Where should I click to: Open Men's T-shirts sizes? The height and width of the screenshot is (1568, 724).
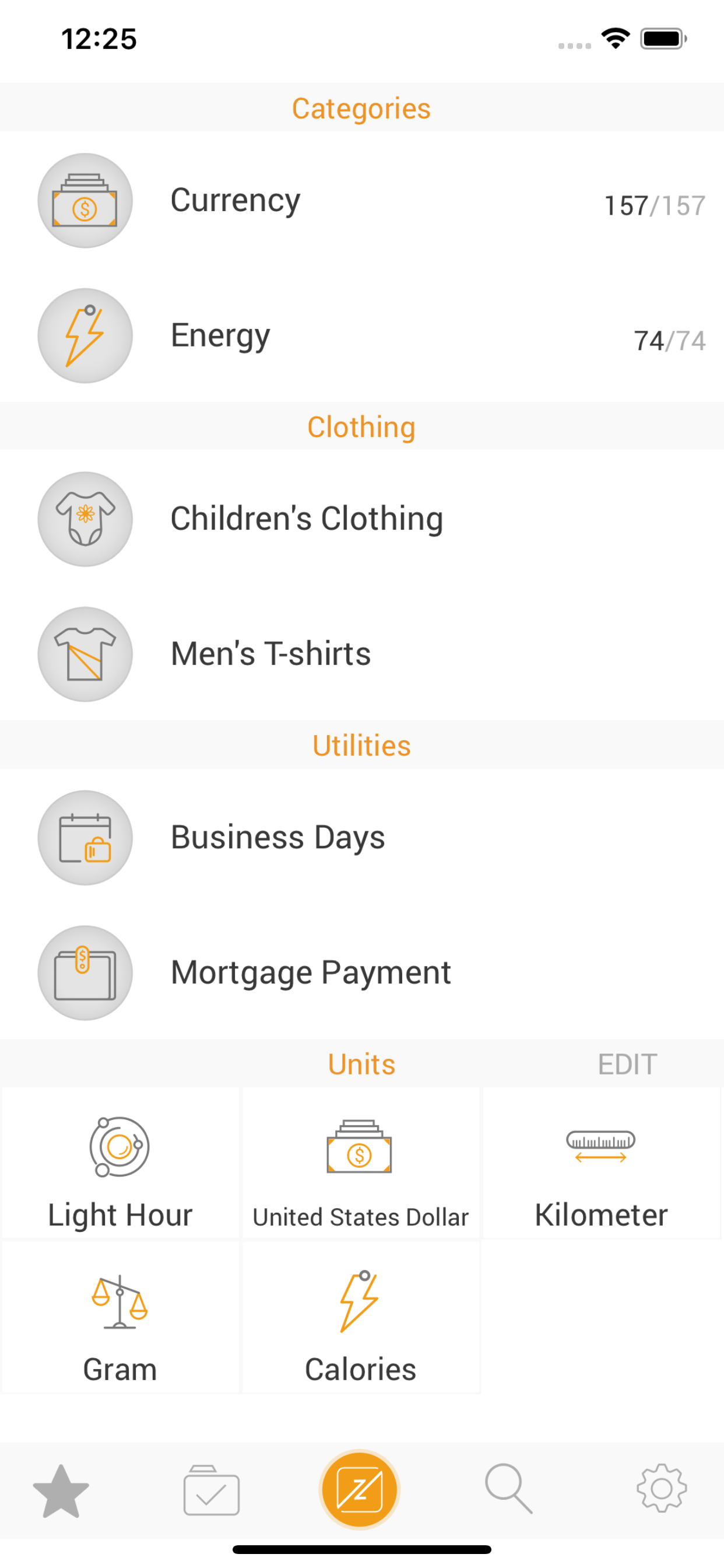tap(362, 654)
